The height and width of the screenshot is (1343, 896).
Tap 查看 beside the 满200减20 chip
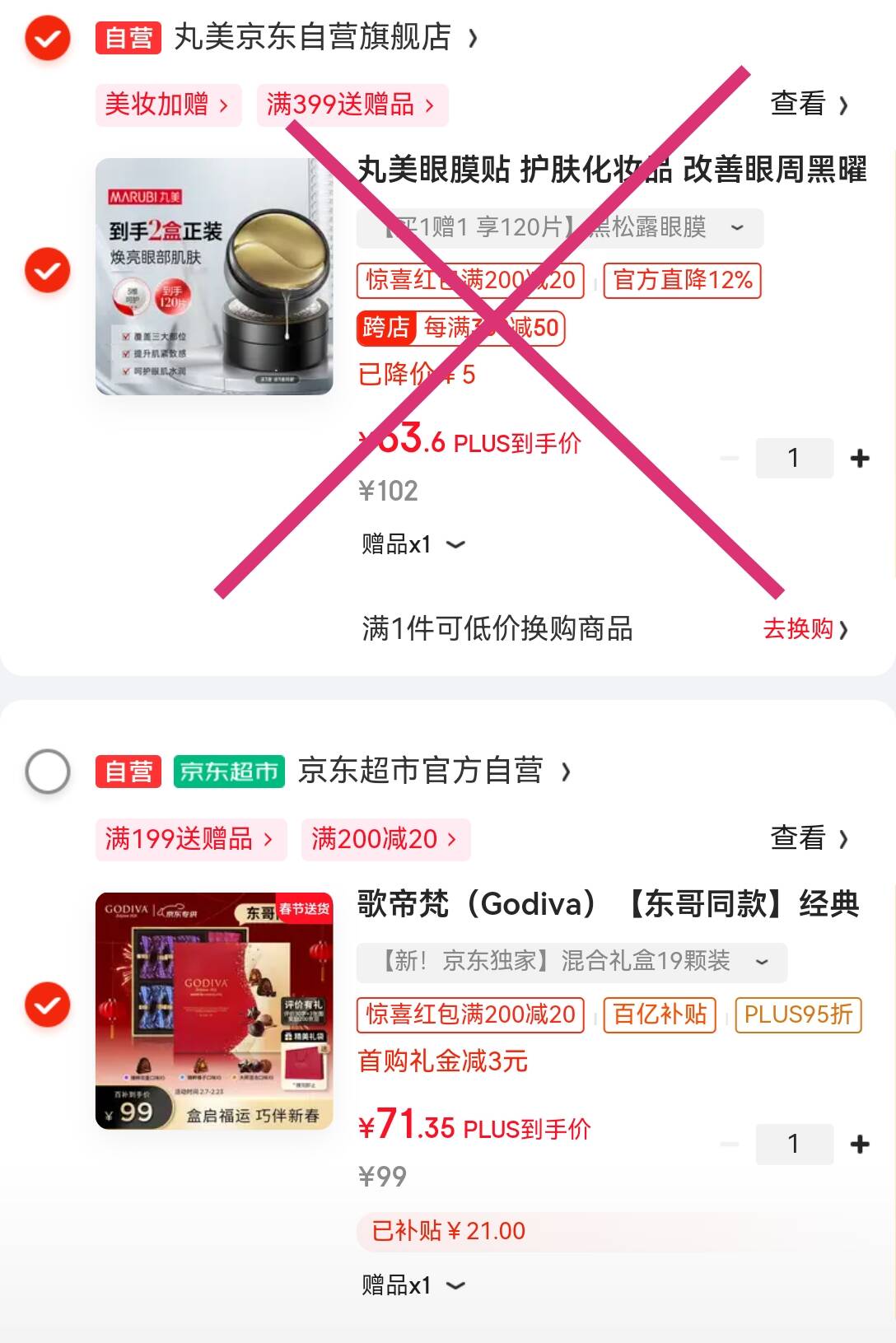click(809, 838)
